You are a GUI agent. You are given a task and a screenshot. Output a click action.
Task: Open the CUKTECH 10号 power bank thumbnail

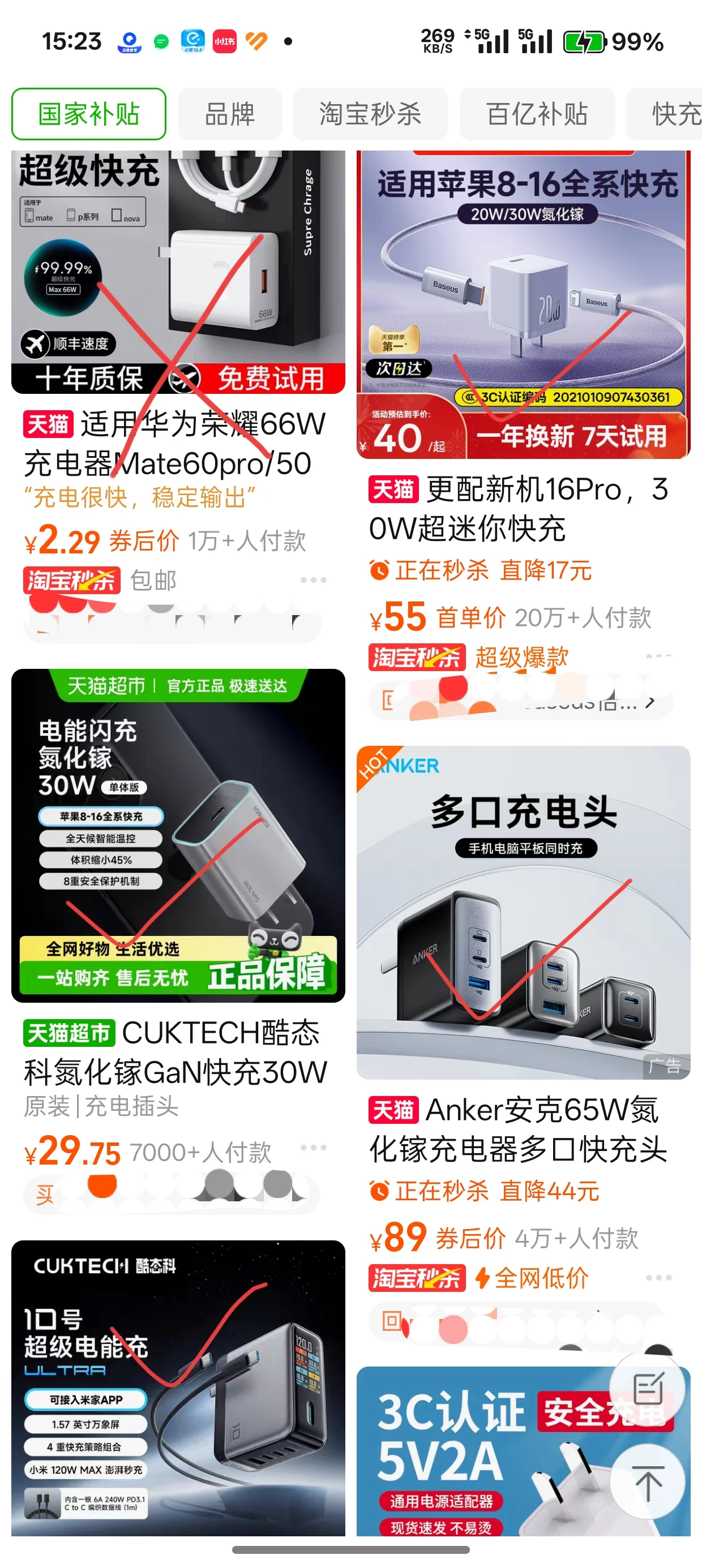[177, 1388]
